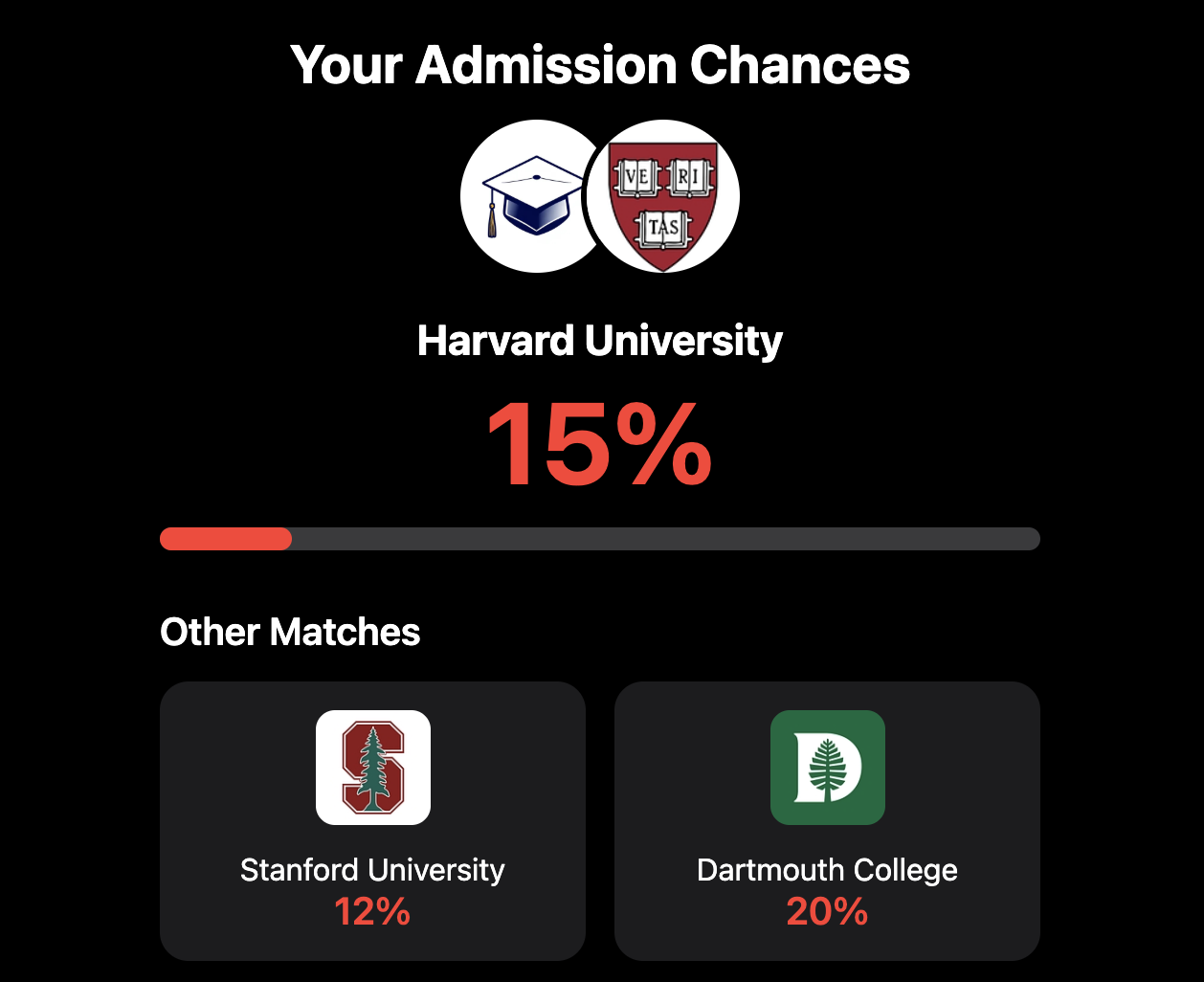This screenshot has height=982, width=1204.
Task: Open the Dartmouth College match card
Action: (827, 820)
